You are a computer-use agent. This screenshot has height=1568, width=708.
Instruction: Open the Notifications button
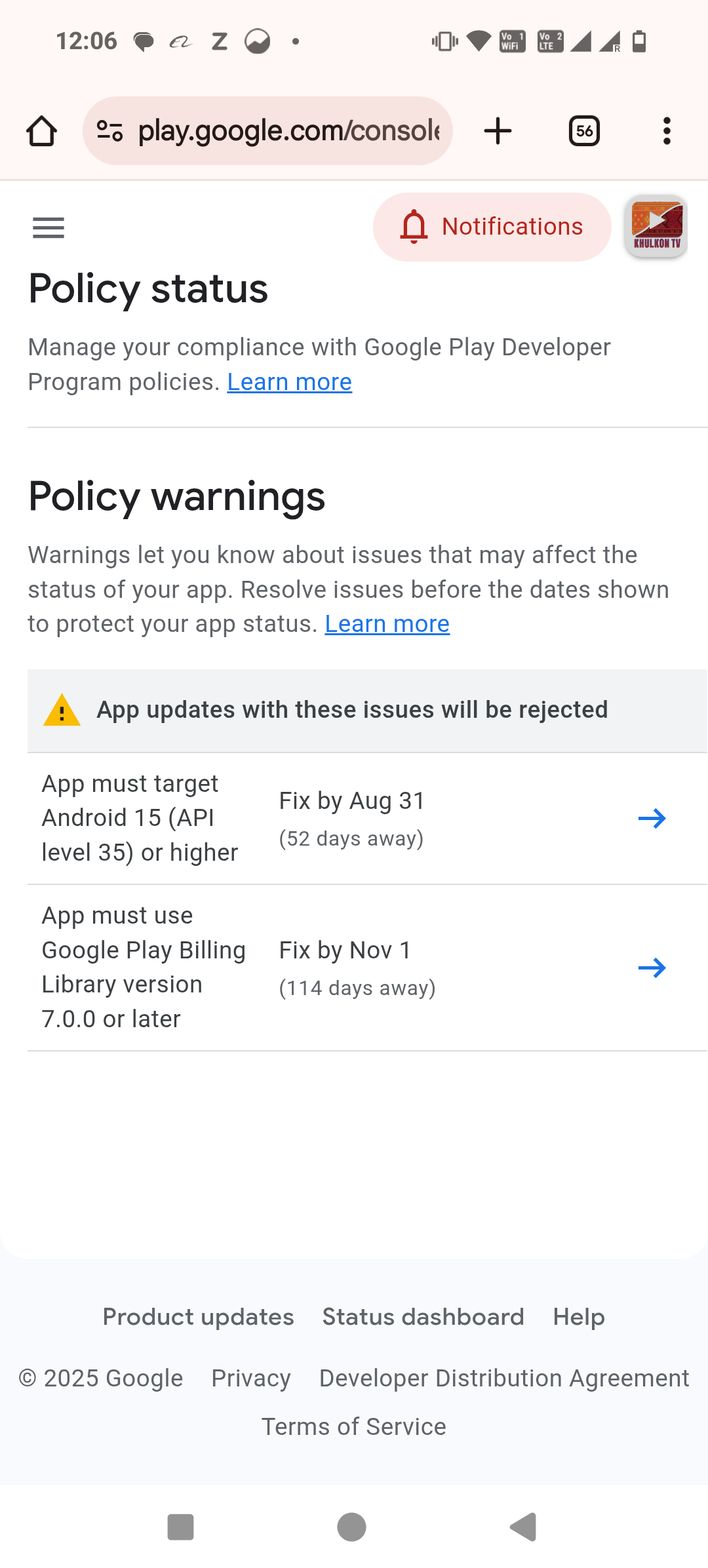492,227
